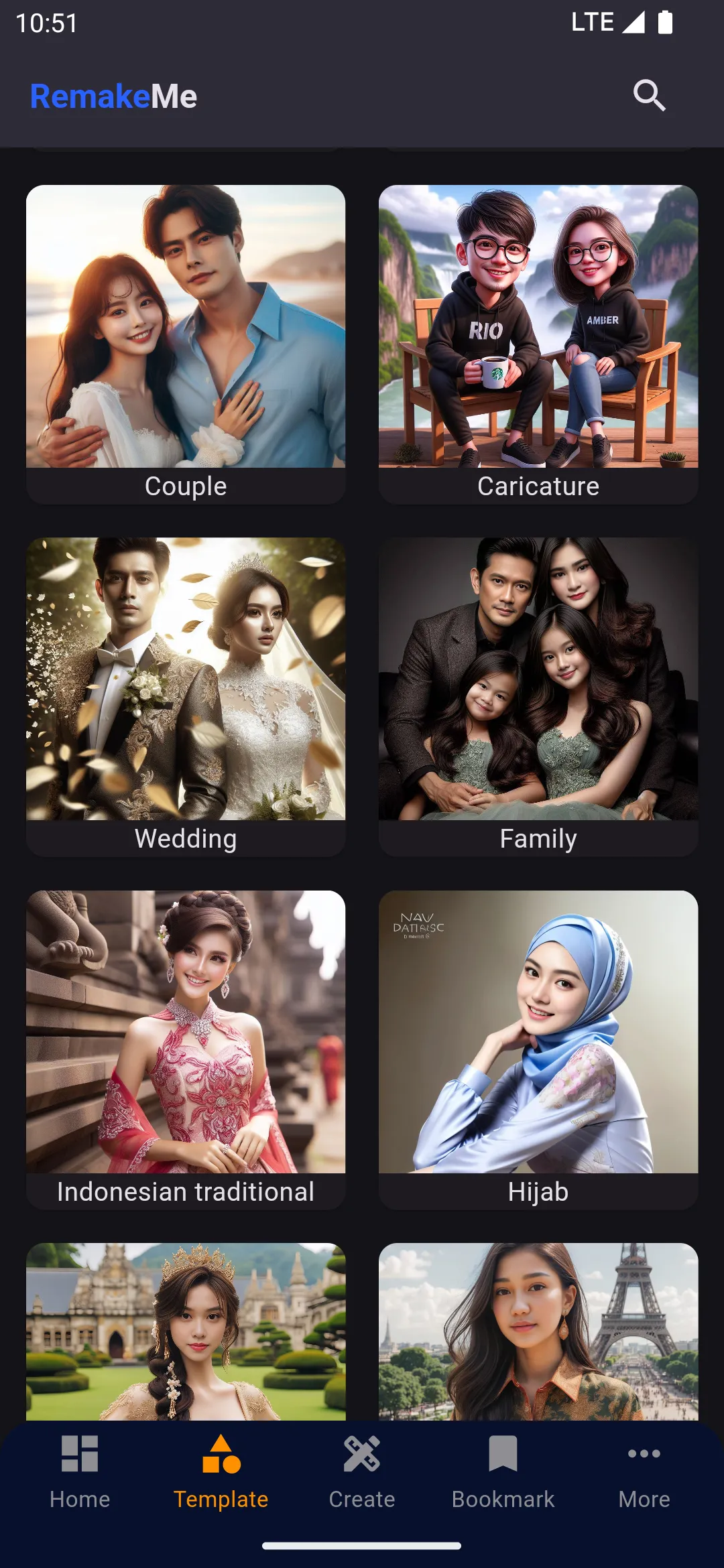Open the Family template card
Screen dimensions: 724x1568
pos(538,696)
